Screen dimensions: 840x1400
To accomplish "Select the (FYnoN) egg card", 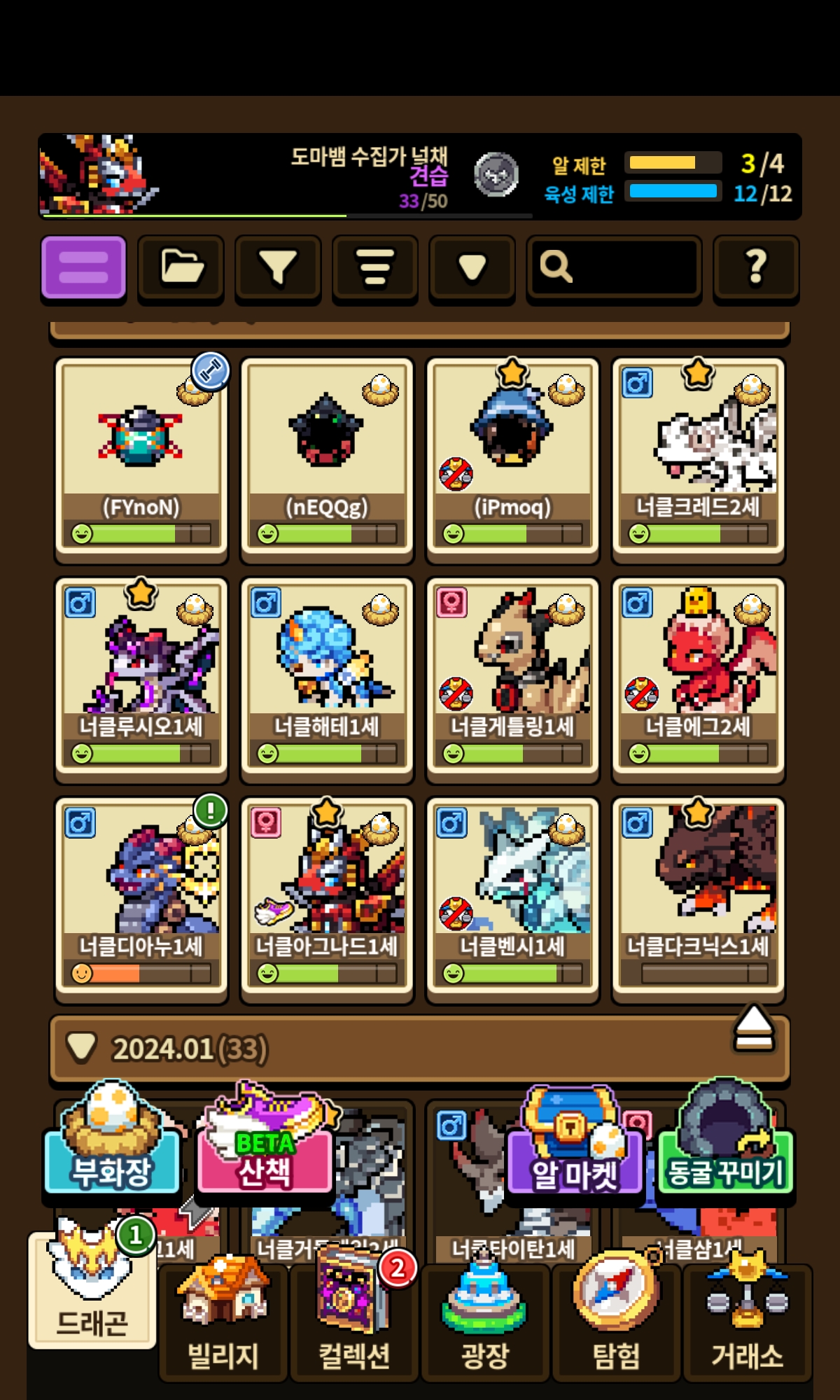I will pos(141,458).
